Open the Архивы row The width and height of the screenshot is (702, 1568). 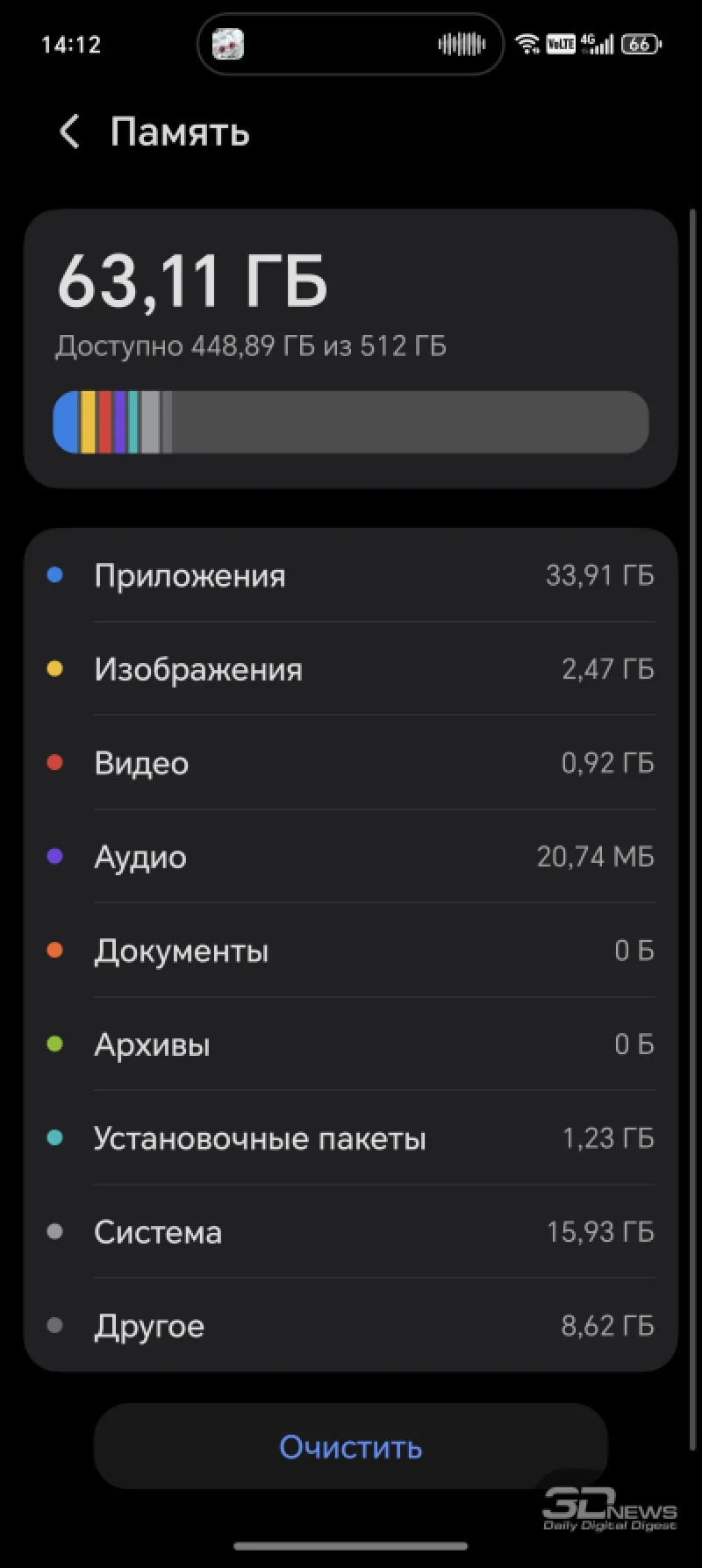pos(351,1044)
